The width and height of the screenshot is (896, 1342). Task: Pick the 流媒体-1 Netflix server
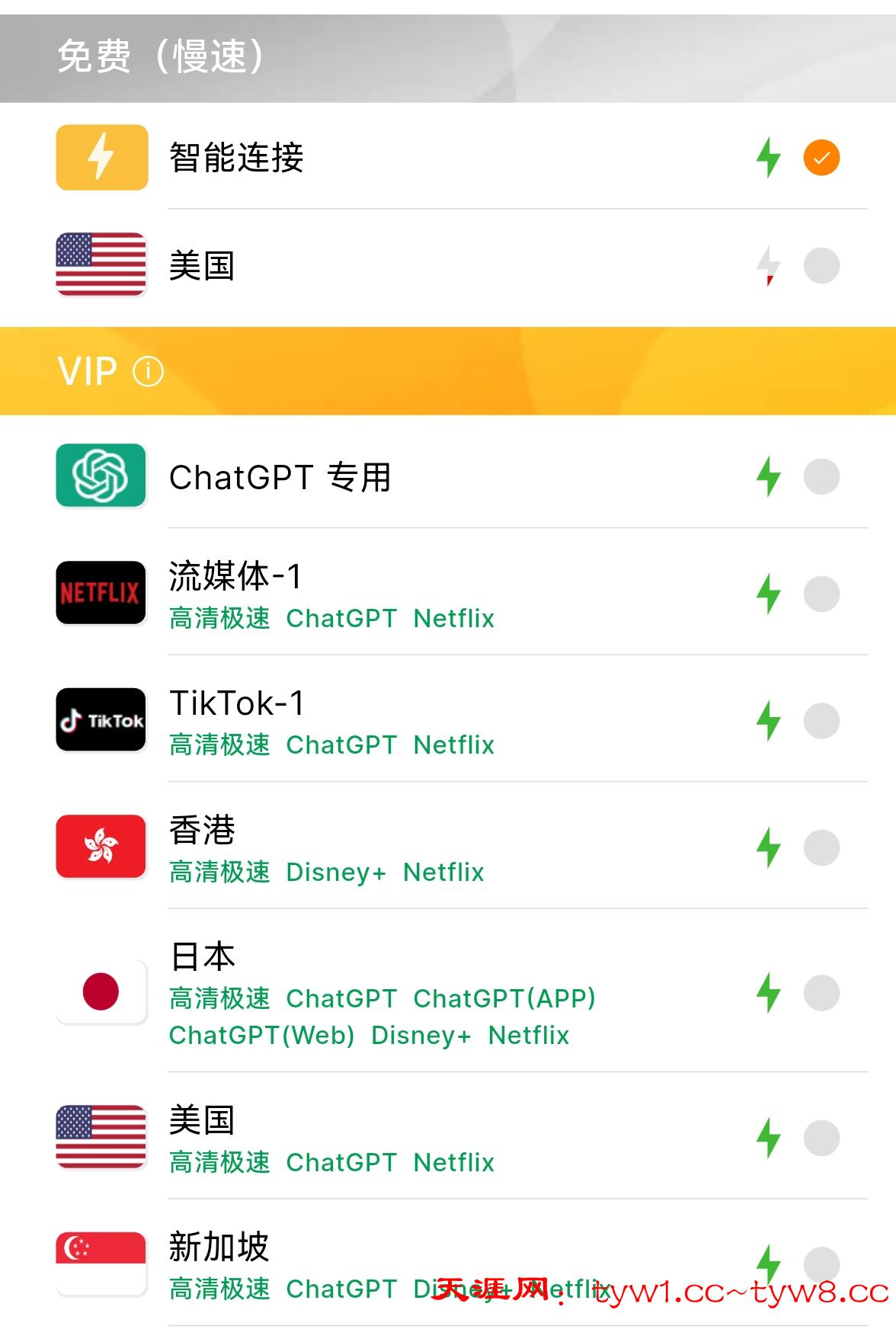[x=821, y=594]
